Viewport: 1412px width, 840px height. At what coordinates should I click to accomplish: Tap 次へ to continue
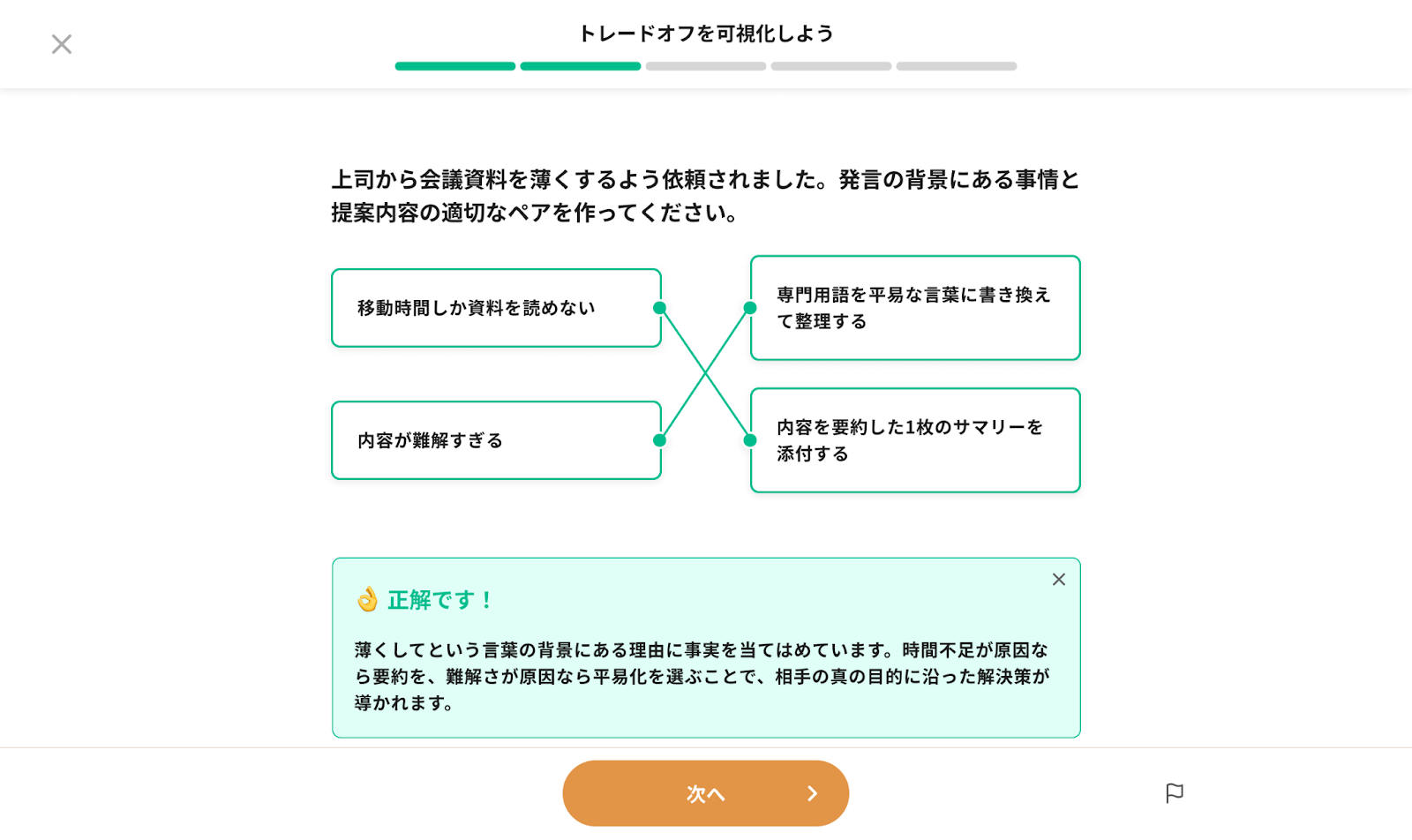click(x=705, y=793)
